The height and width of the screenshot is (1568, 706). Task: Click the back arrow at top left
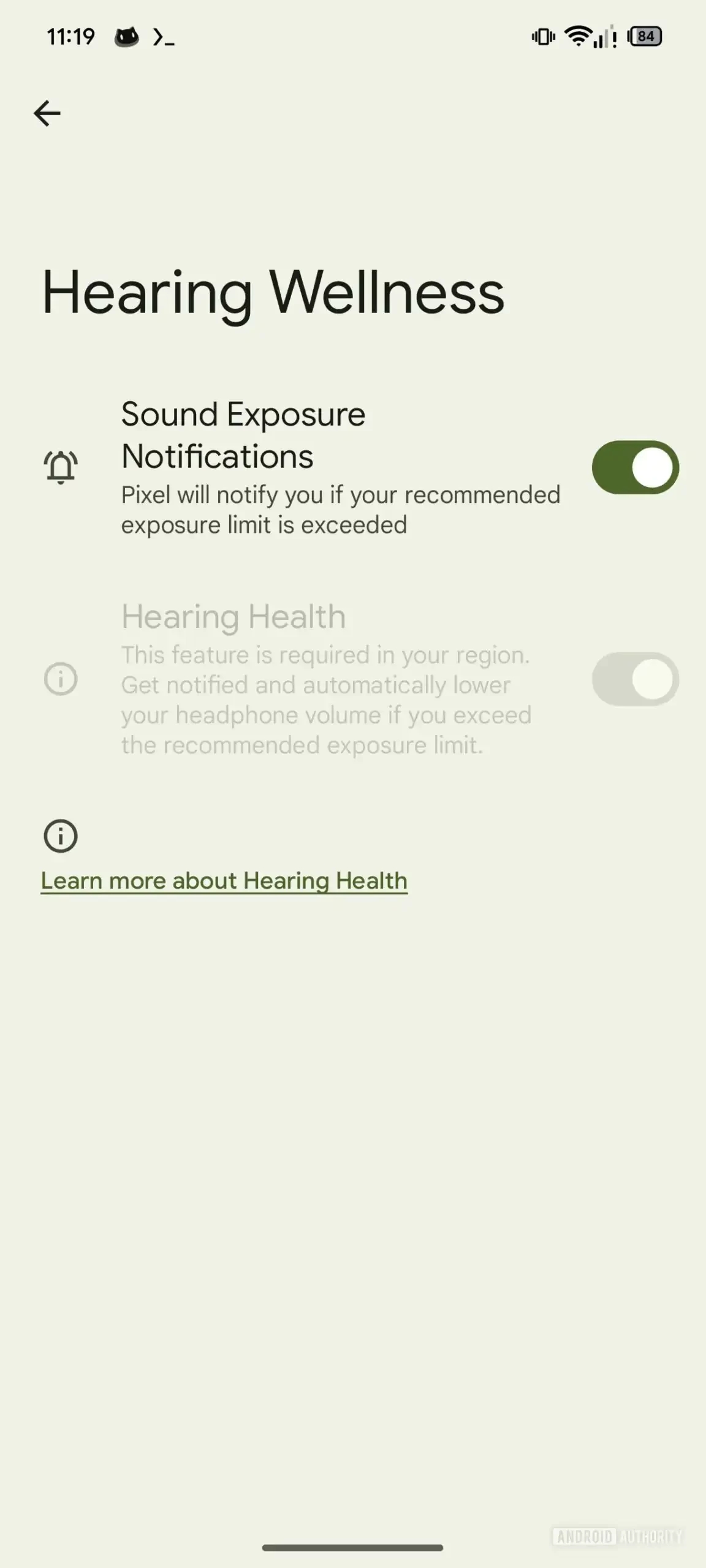click(x=47, y=113)
